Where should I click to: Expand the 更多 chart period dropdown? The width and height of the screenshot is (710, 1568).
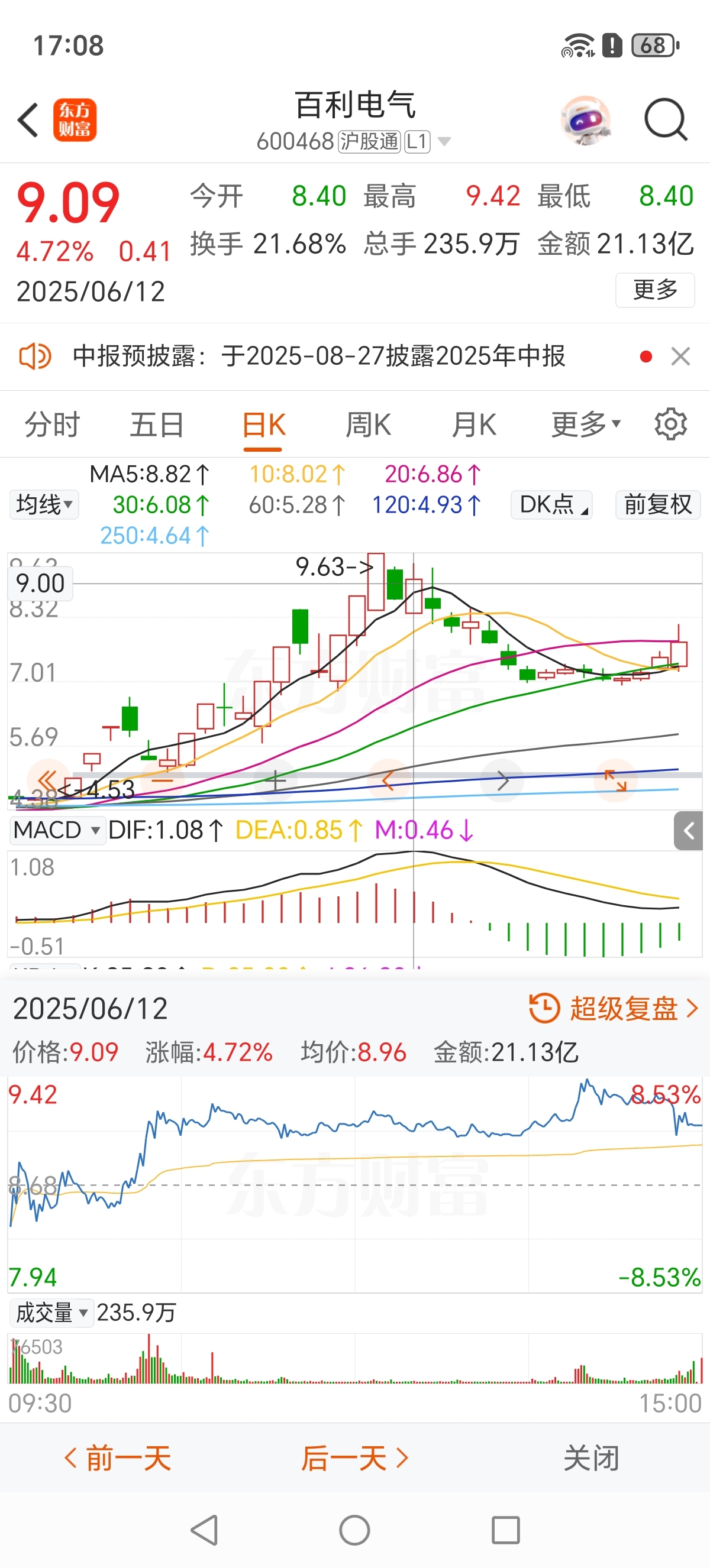click(585, 425)
